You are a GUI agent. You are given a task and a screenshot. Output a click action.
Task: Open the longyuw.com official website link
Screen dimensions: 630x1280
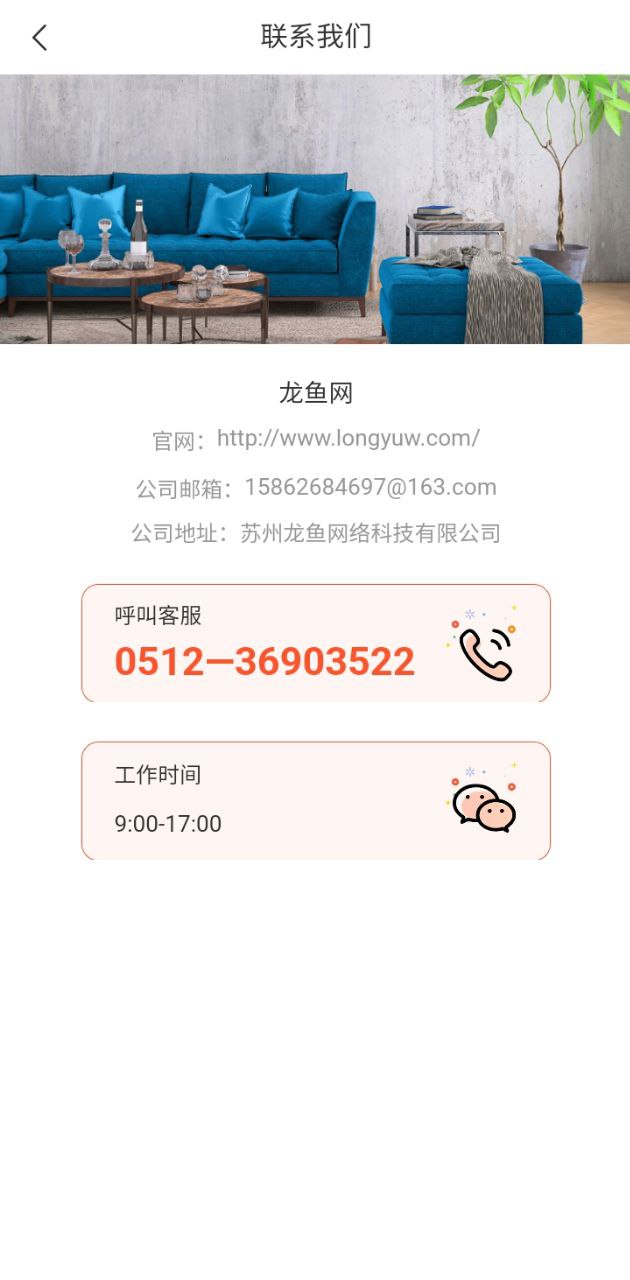tap(348, 438)
